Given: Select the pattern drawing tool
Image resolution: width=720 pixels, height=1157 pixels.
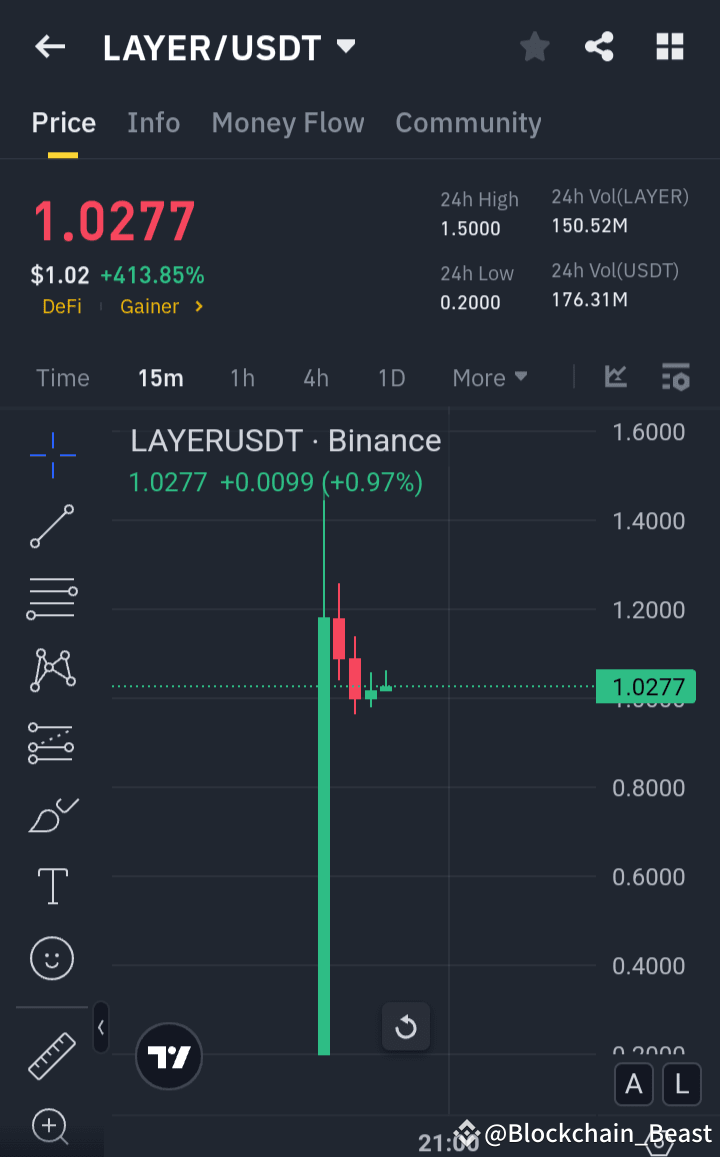Looking at the screenshot, I should point(51,668).
